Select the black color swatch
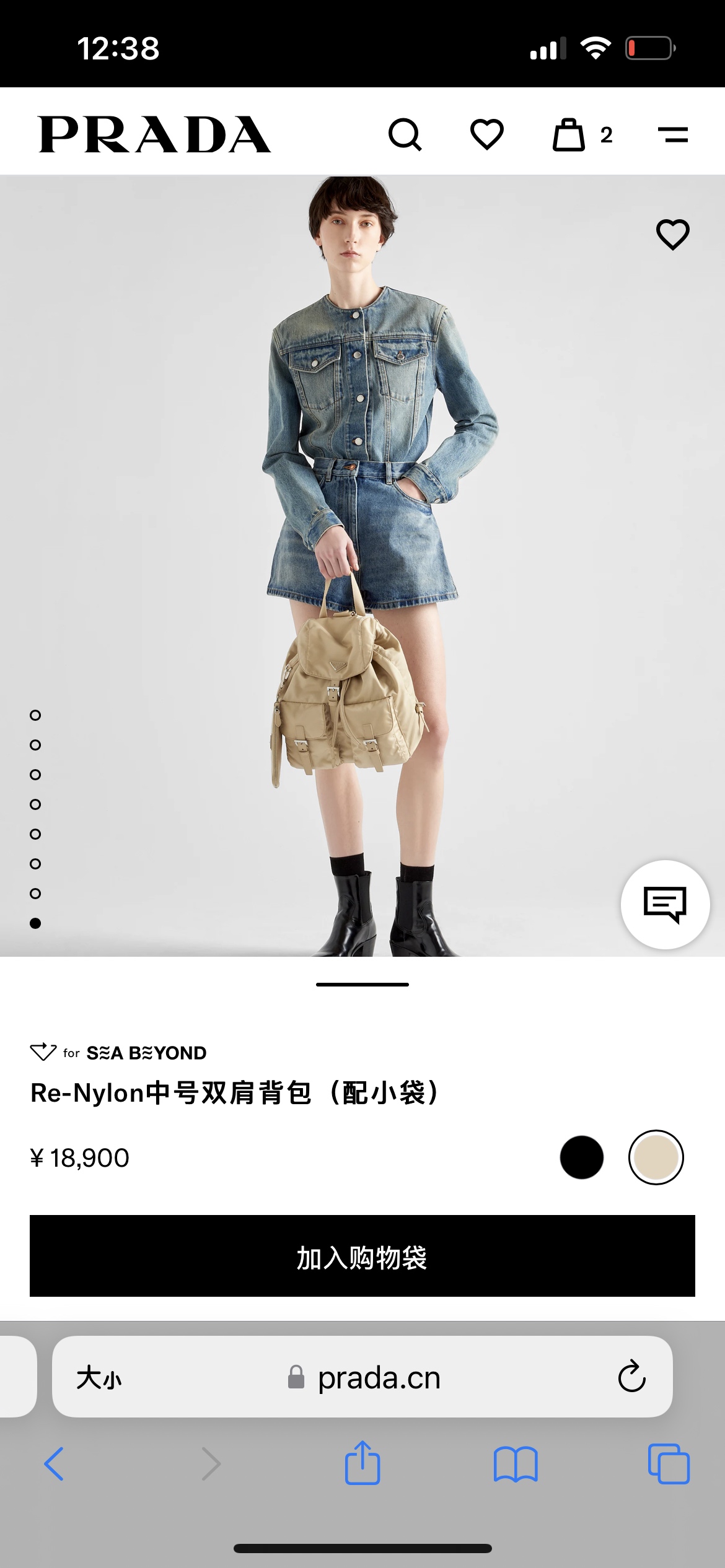The height and width of the screenshot is (1568, 725). click(581, 1157)
